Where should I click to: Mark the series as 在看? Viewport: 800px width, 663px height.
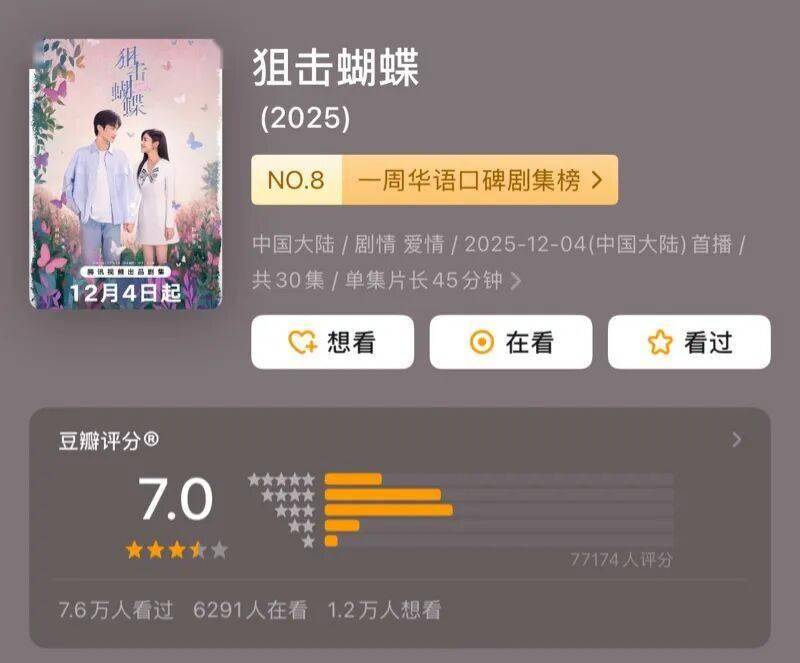pyautogui.click(x=511, y=342)
